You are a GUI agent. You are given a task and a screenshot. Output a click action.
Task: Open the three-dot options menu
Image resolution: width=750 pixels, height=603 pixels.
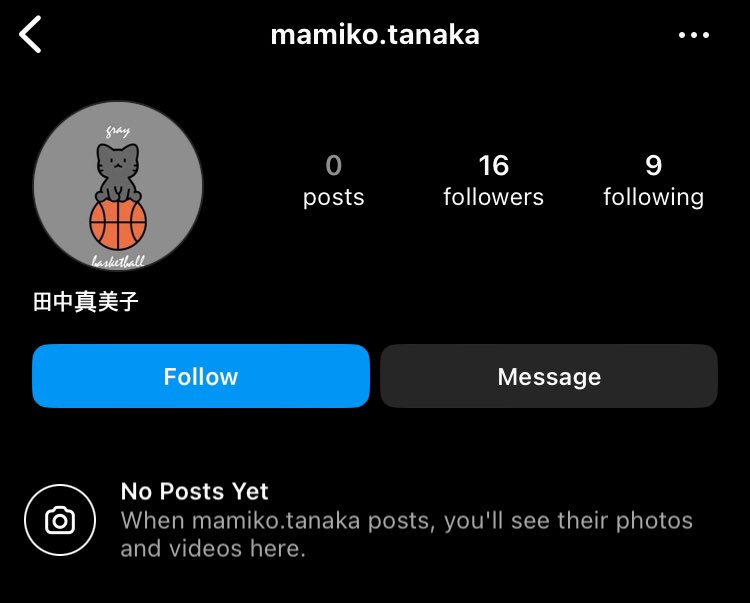(693, 35)
